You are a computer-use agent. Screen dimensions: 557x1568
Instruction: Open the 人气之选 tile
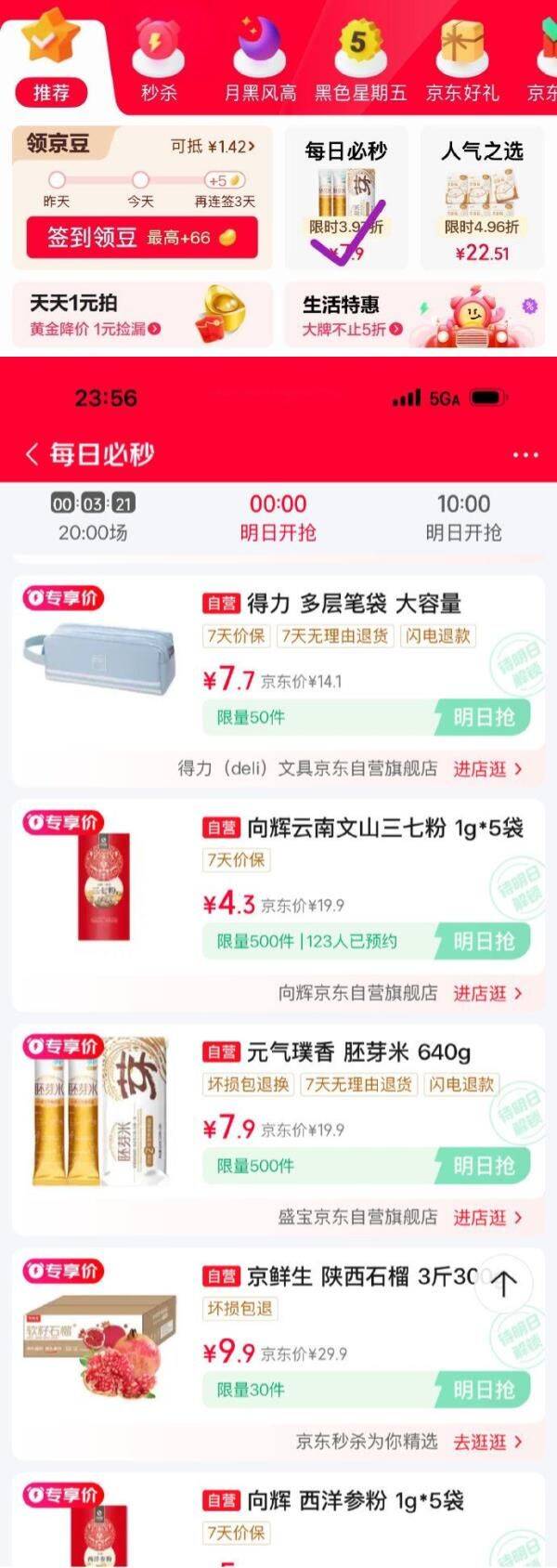[482, 199]
